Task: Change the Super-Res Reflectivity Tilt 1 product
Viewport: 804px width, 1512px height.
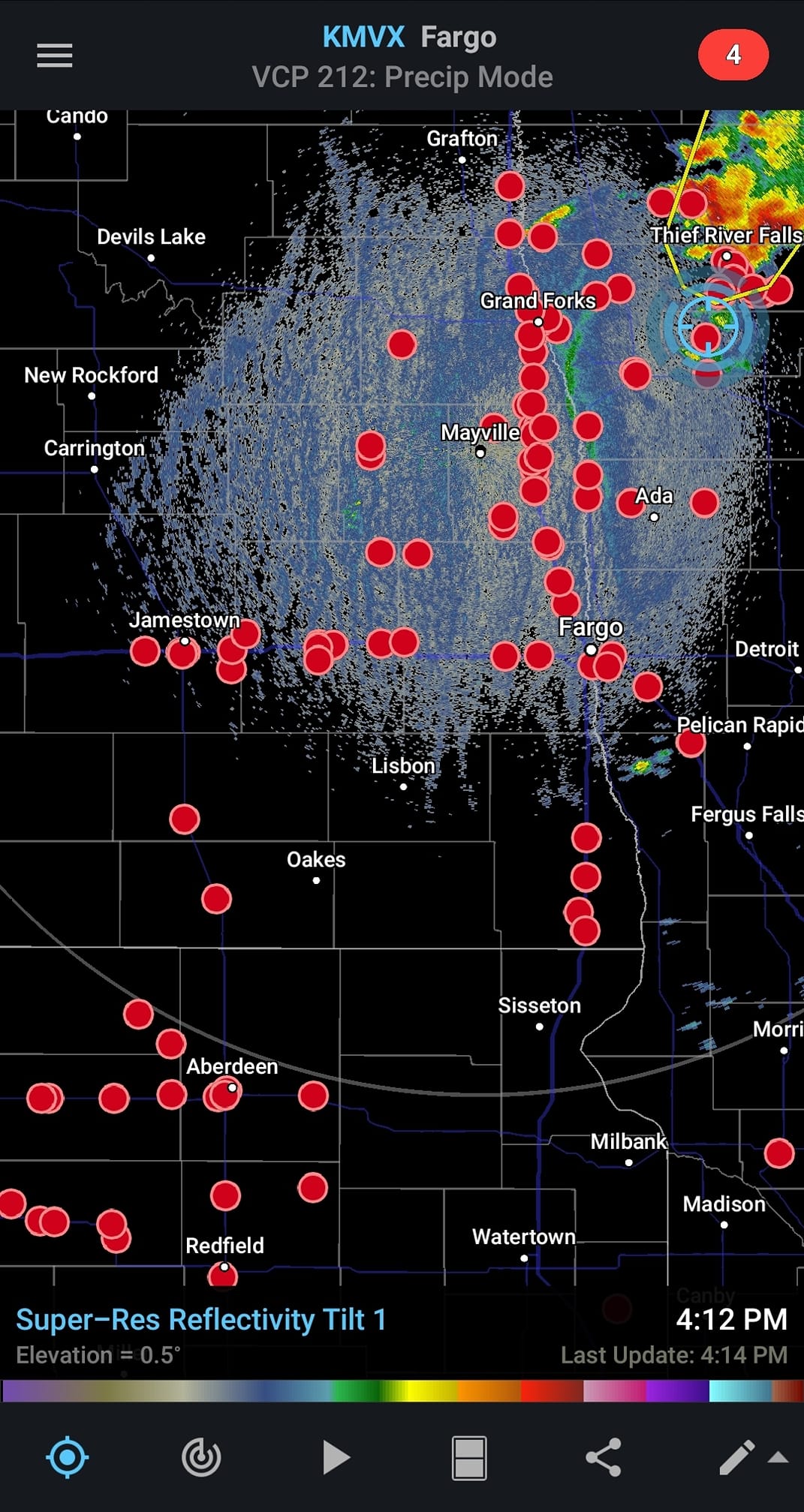Action: click(x=201, y=1319)
